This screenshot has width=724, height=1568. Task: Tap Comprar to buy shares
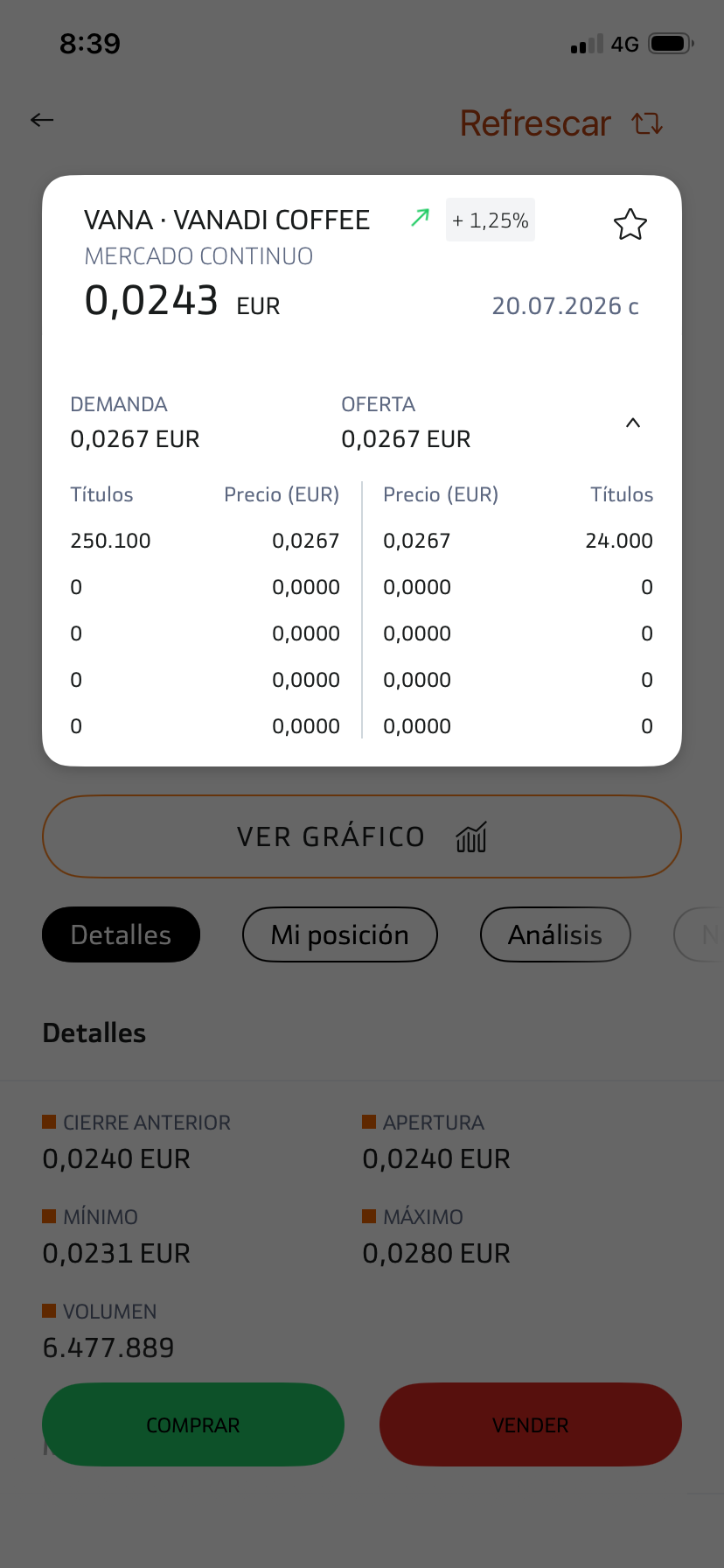pos(193,1424)
